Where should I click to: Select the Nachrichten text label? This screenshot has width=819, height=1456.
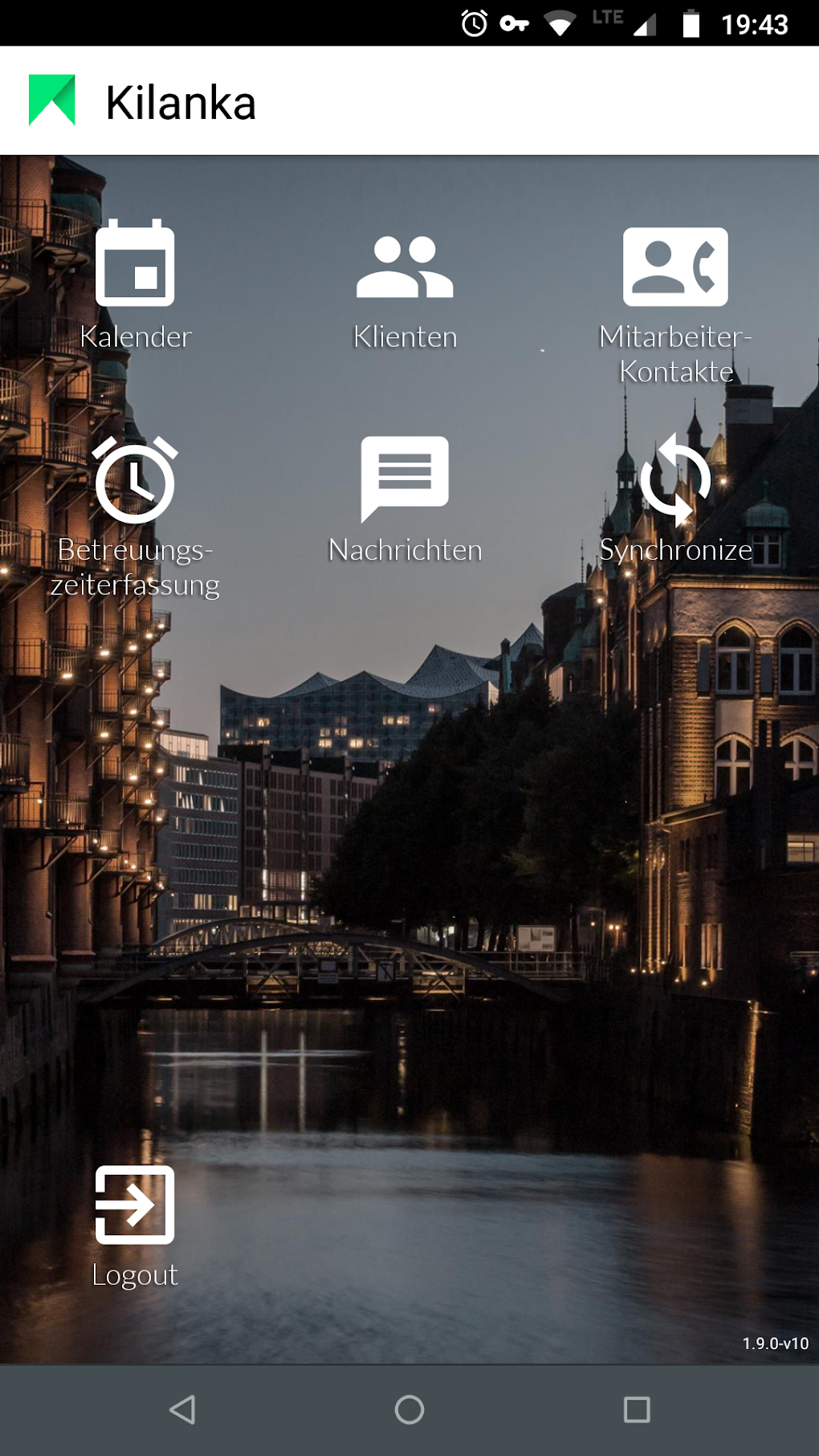[405, 551]
